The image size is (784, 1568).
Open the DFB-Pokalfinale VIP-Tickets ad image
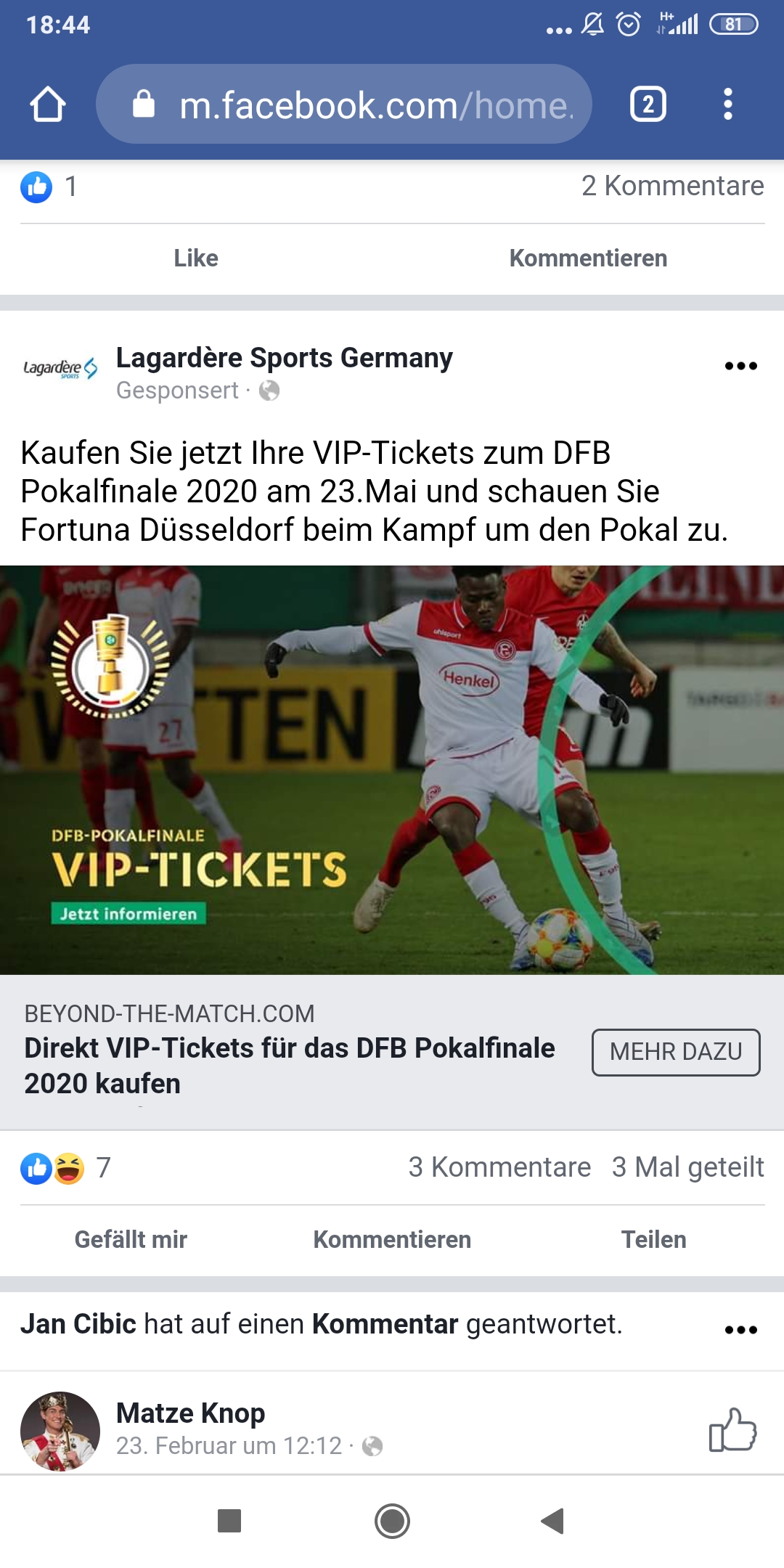click(392, 769)
